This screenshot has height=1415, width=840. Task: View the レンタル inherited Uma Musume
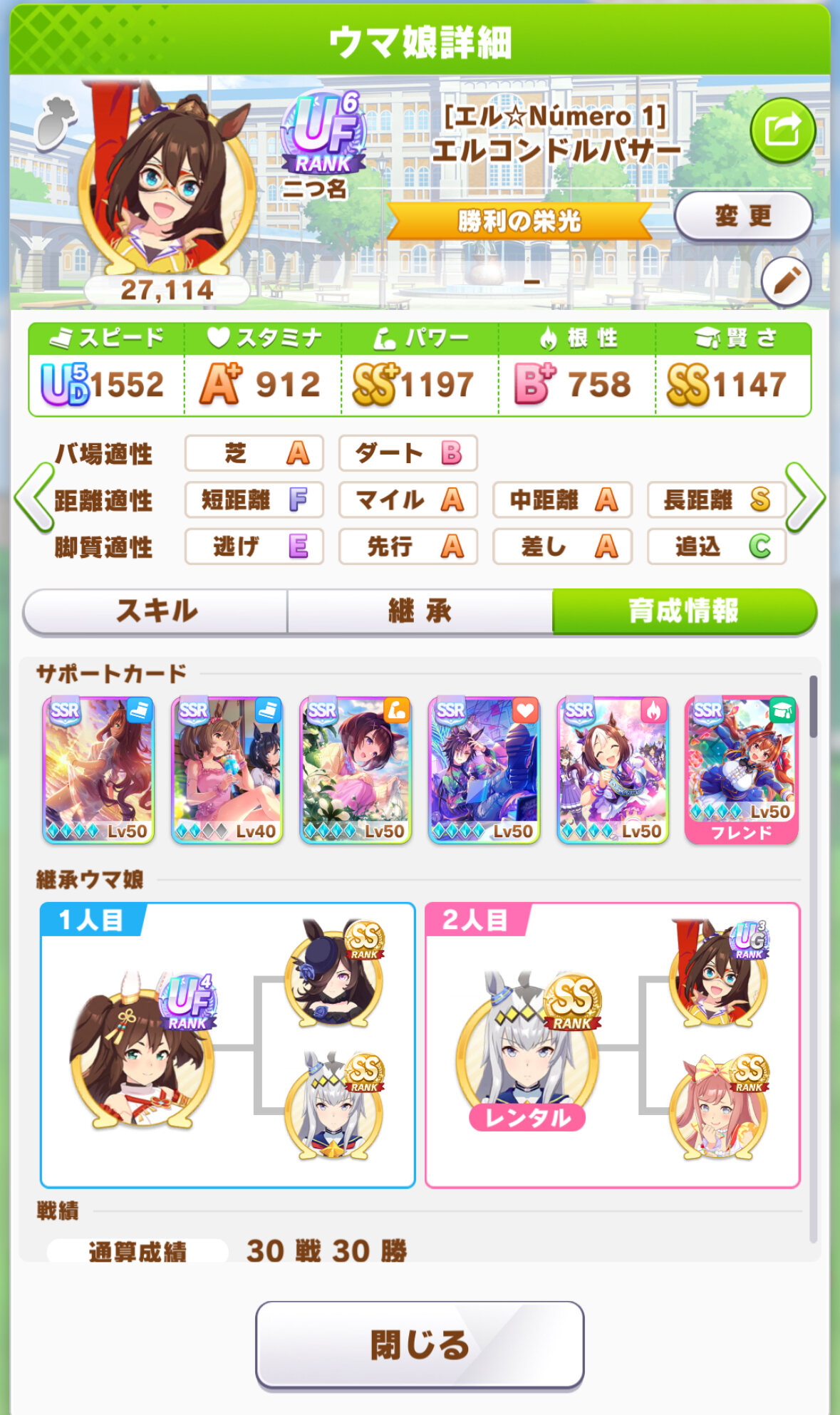point(527,1047)
